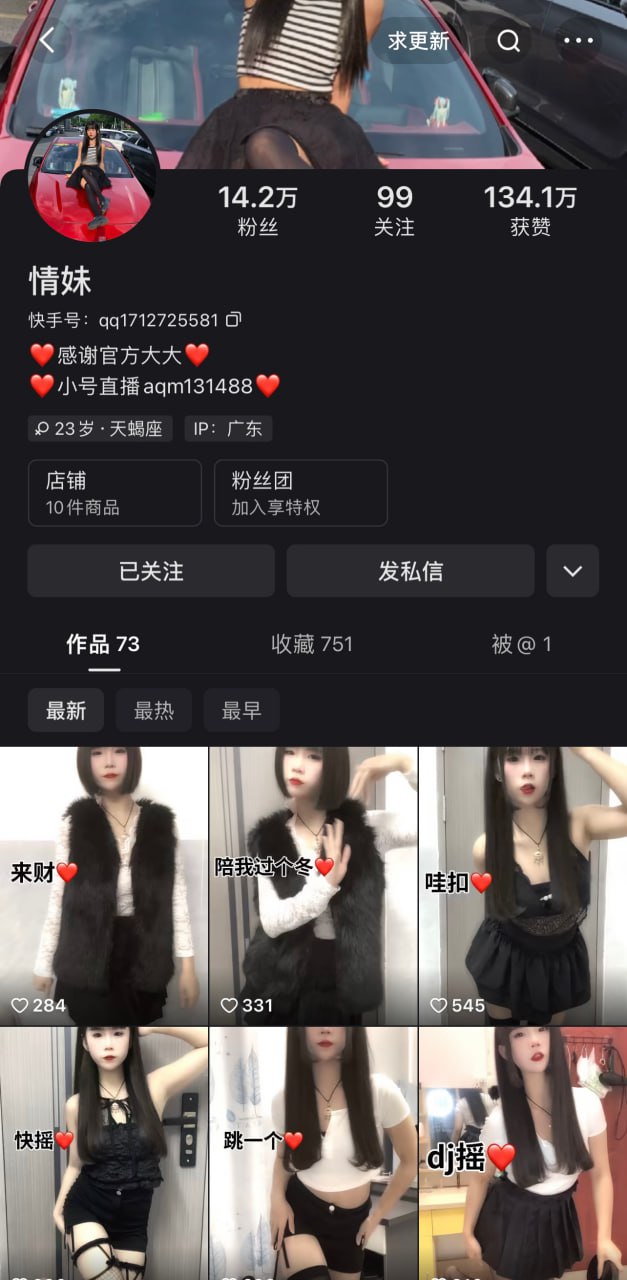The image size is (627, 1280).
Task: Join the 粉丝团 fan group
Action: 301,493
